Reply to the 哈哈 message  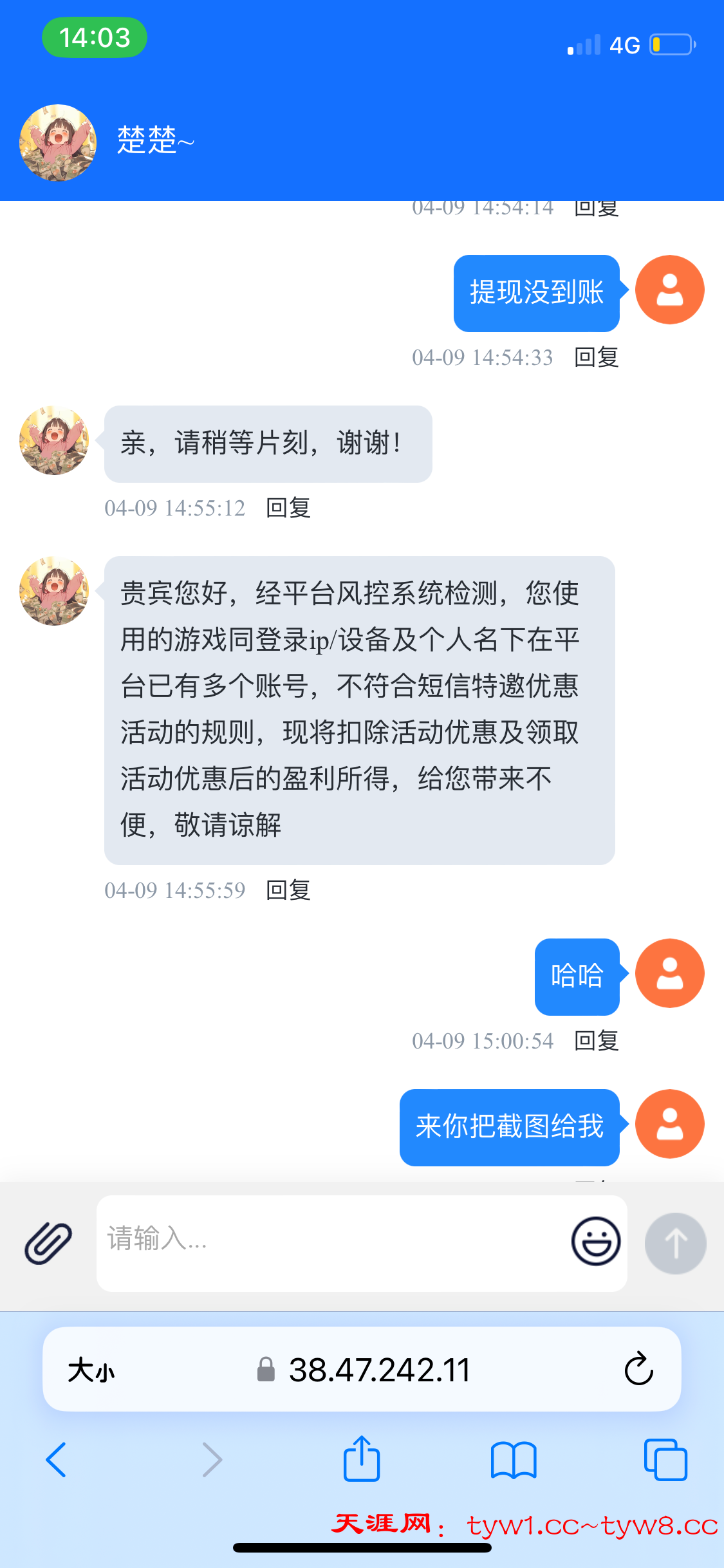[x=596, y=1041]
